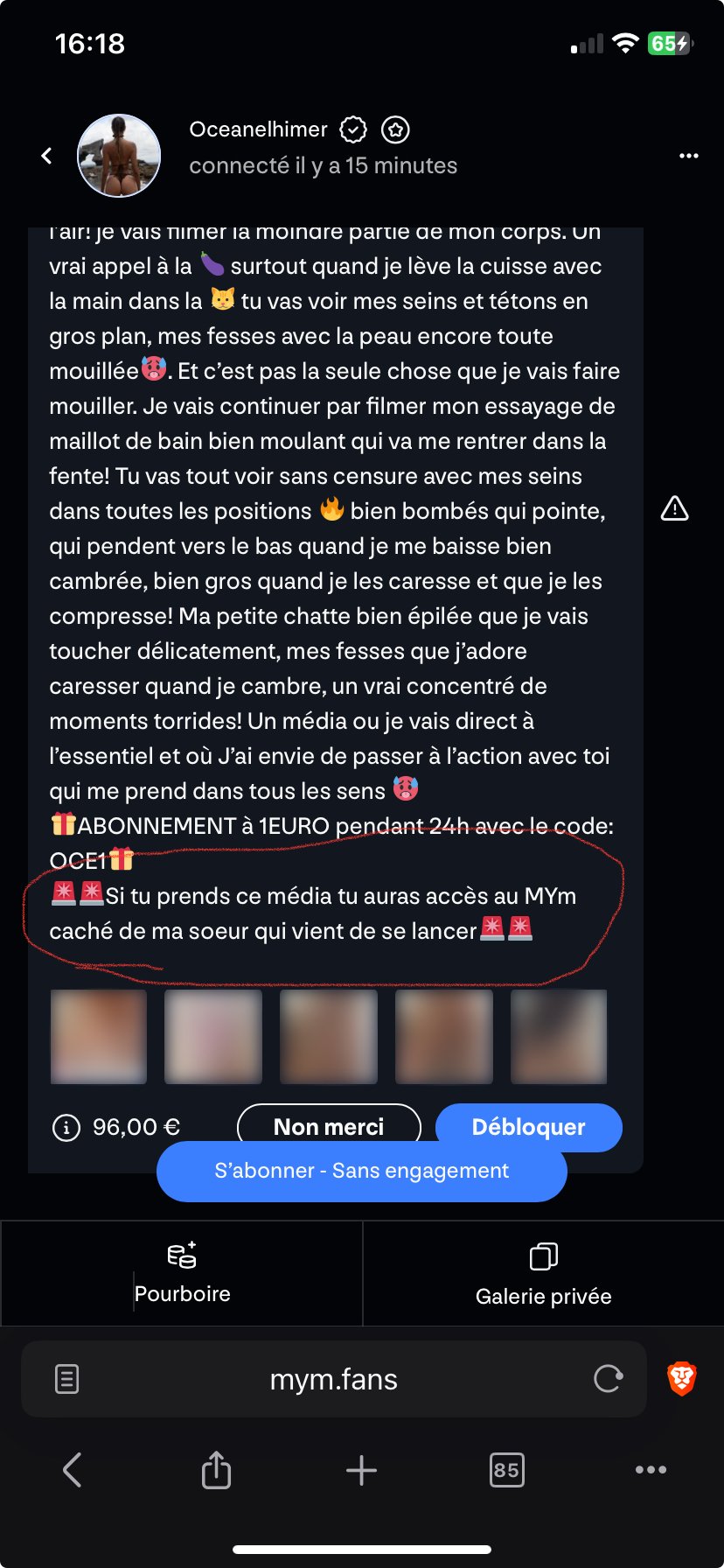Viewport: 724px width, 1568px height.
Task: Go back from Oceanelhimer's chat
Action: [x=47, y=156]
